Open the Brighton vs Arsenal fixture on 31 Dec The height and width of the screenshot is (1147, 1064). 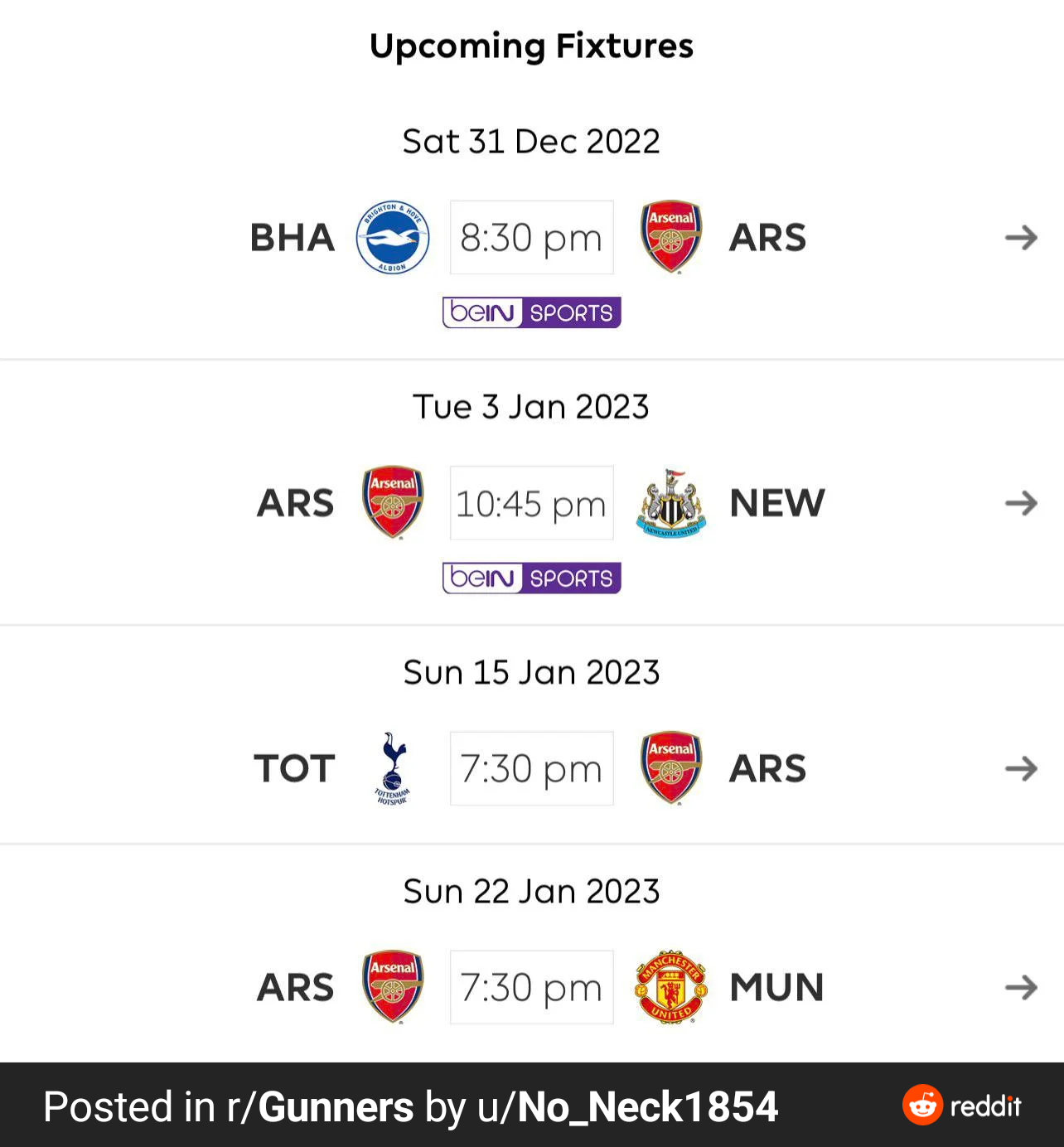pos(1021,238)
